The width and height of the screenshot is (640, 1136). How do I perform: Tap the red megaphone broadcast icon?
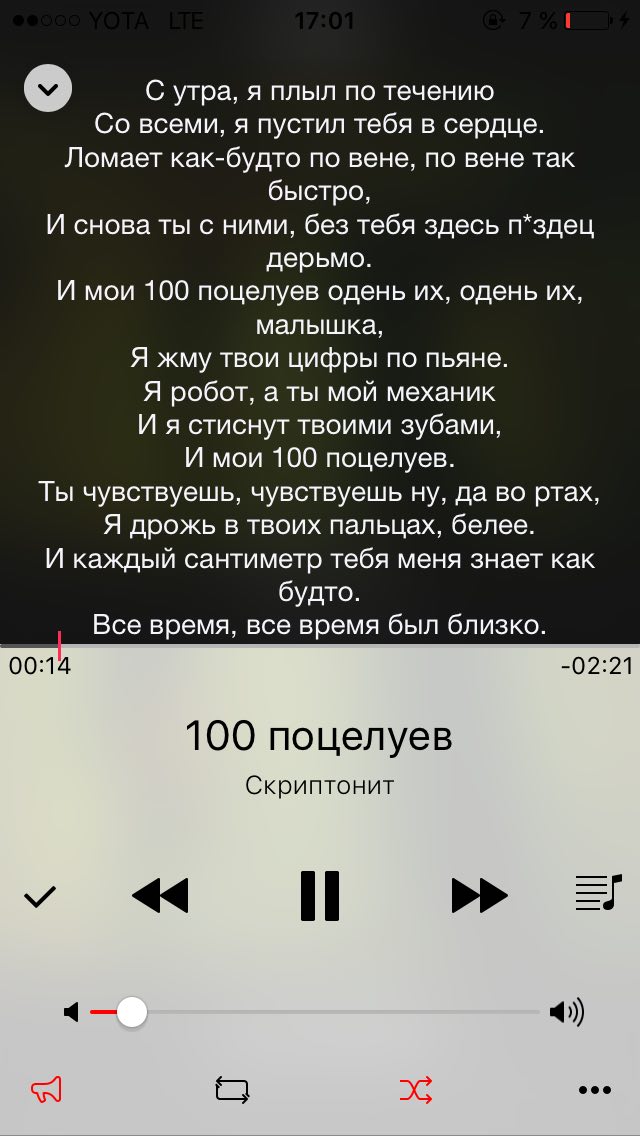[46, 1090]
